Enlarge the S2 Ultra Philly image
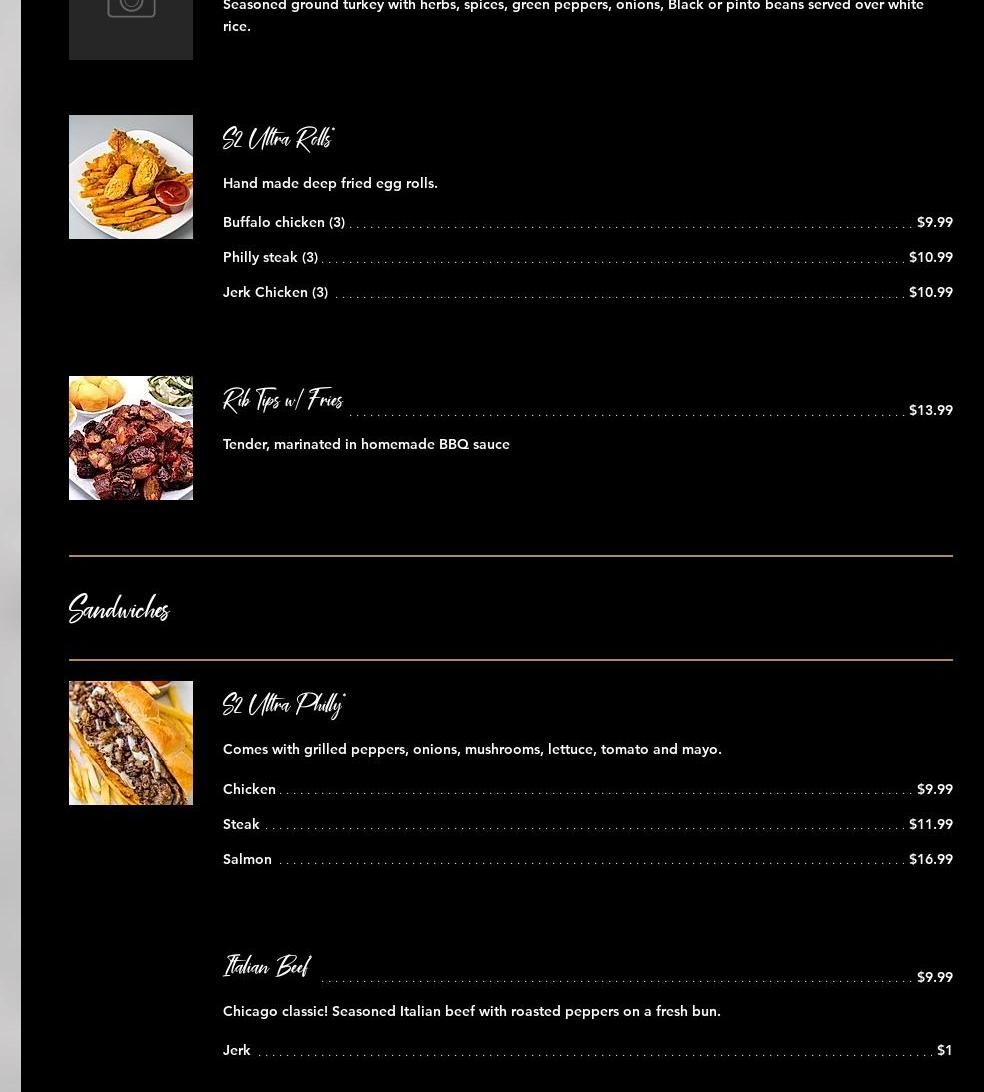Screen dimensions: 984x1092 pyautogui.click(x=131, y=743)
